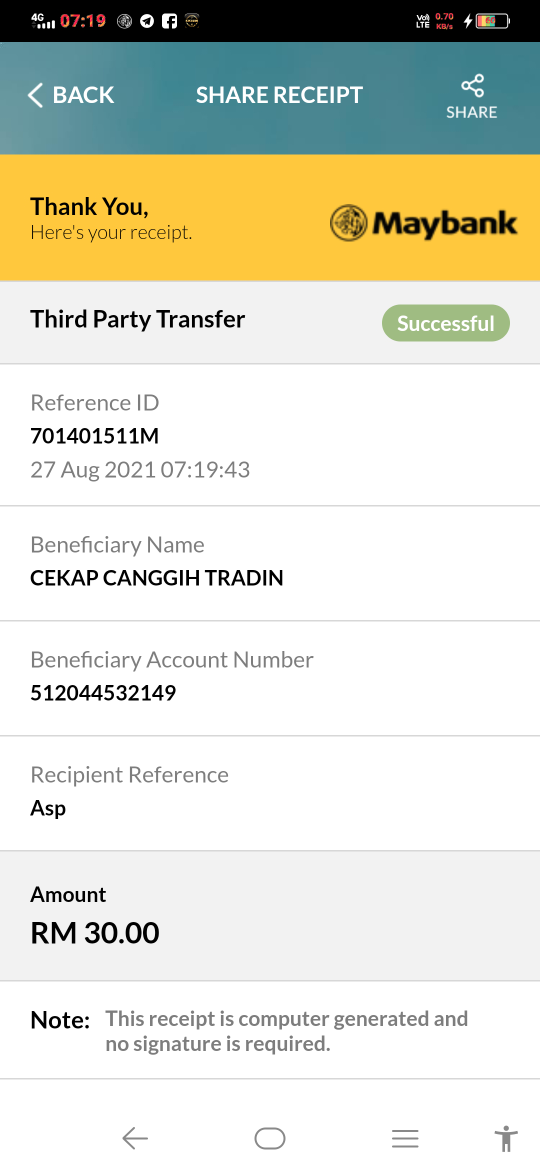Tap the system back arrow

135,1138
